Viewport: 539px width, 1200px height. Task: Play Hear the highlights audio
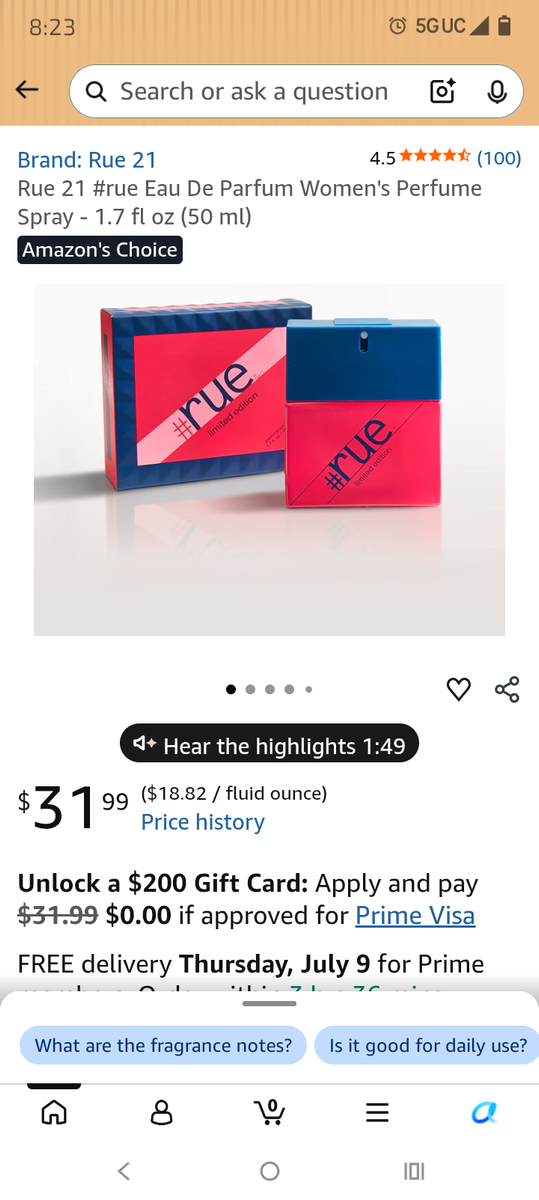tap(269, 744)
